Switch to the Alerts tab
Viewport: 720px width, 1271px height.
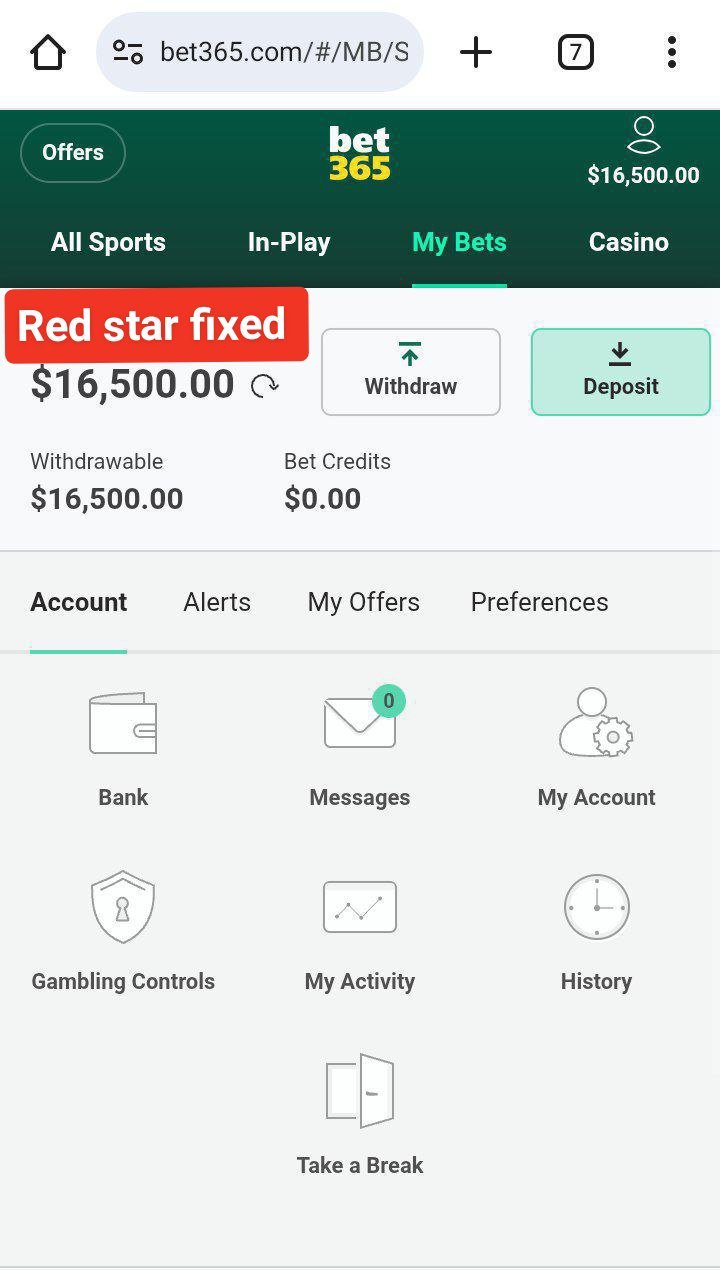(x=217, y=602)
